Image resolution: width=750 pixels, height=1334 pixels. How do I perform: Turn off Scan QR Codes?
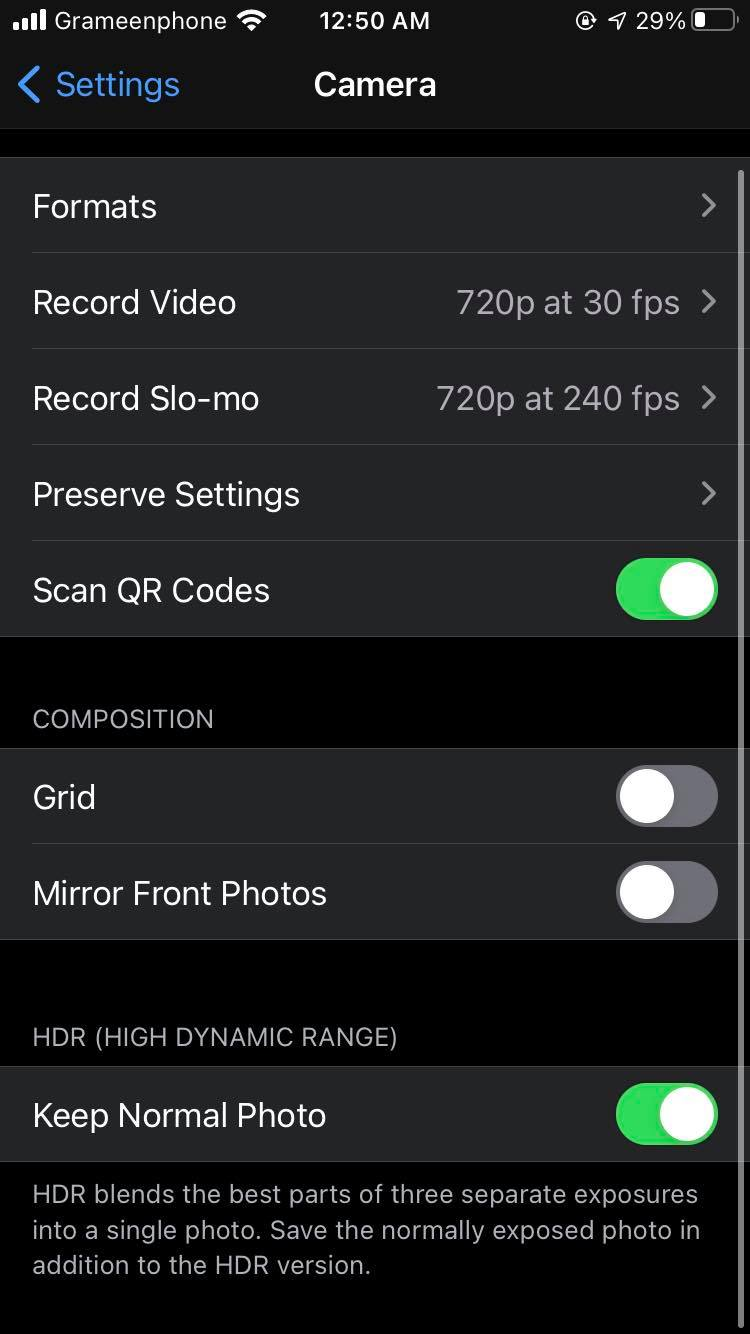coord(666,590)
